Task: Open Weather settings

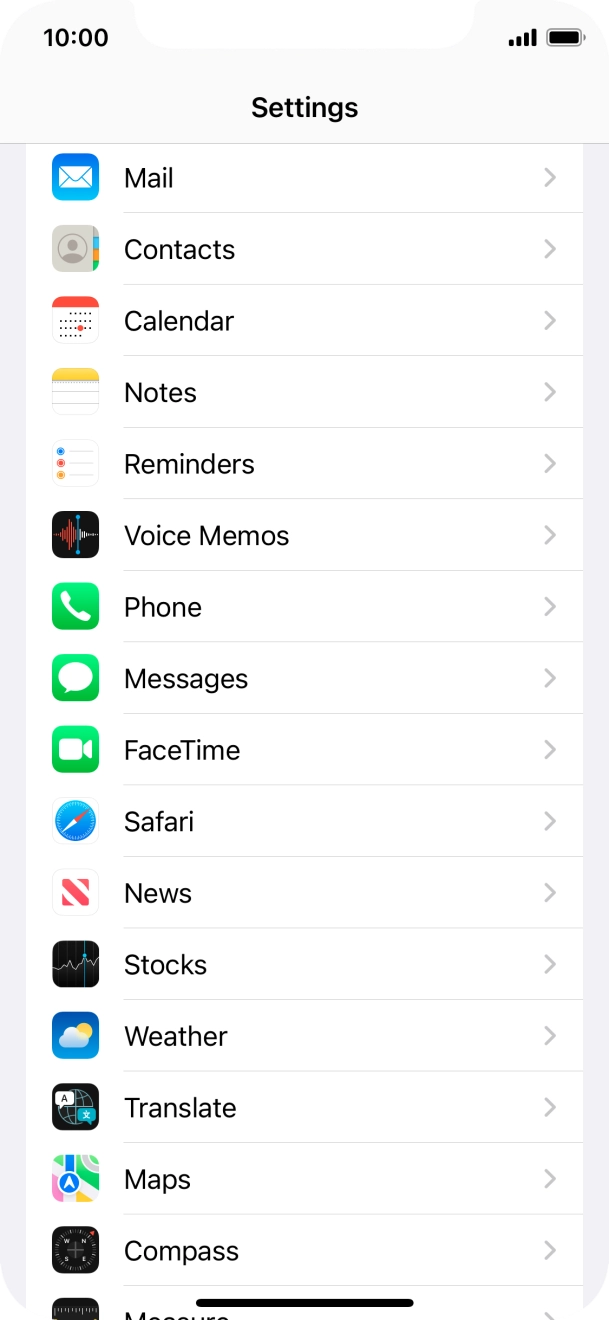Action: (304, 1036)
